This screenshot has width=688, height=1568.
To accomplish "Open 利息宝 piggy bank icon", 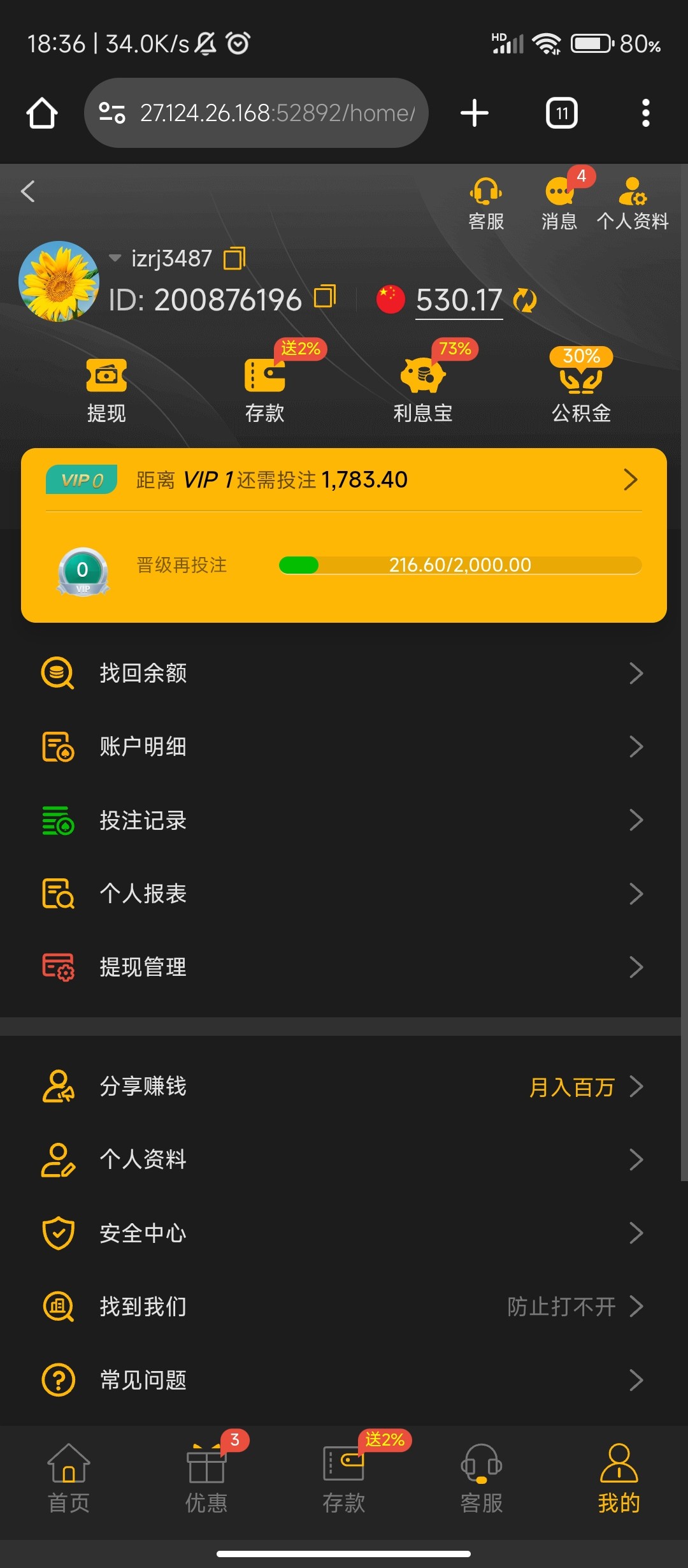I will pyautogui.click(x=423, y=382).
